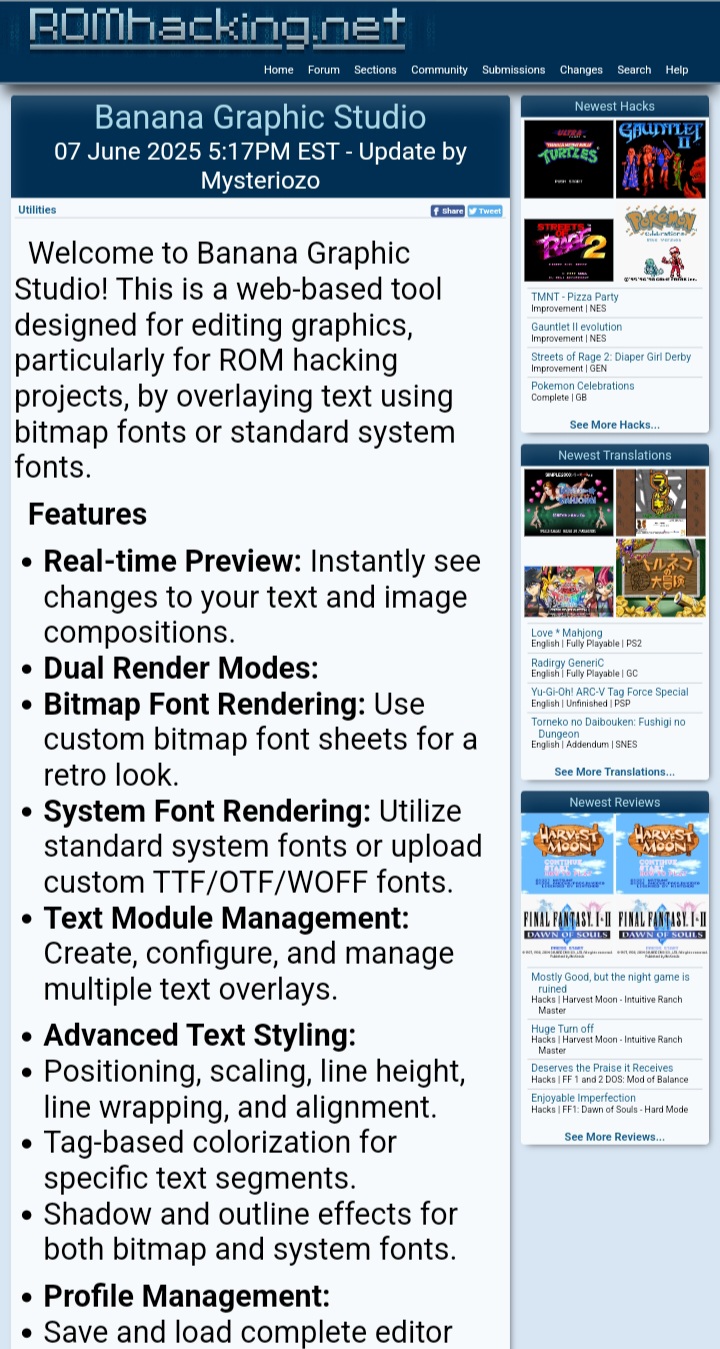This screenshot has height=1349, width=720.
Task: Open Gauntlet II evolution hack
Action: coord(576,327)
